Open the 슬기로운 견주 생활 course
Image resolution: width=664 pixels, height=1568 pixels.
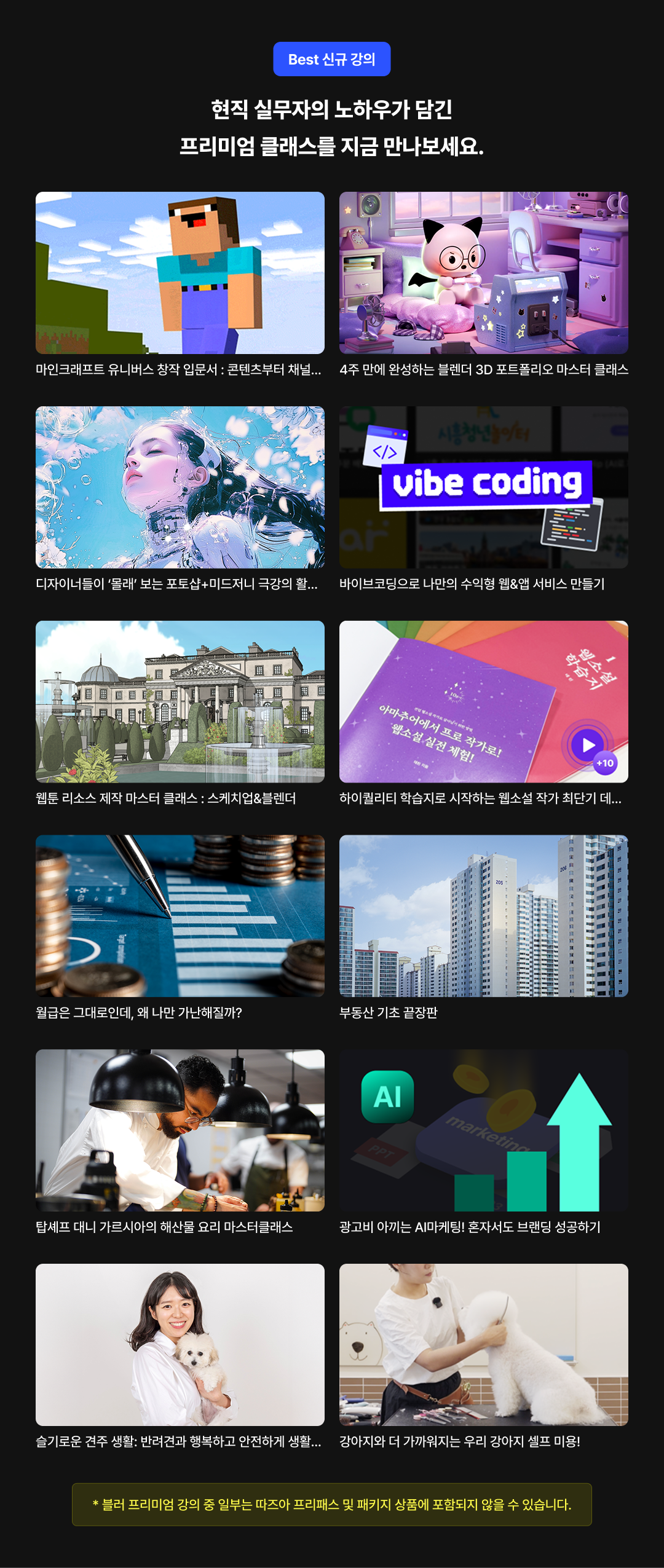[180, 1344]
